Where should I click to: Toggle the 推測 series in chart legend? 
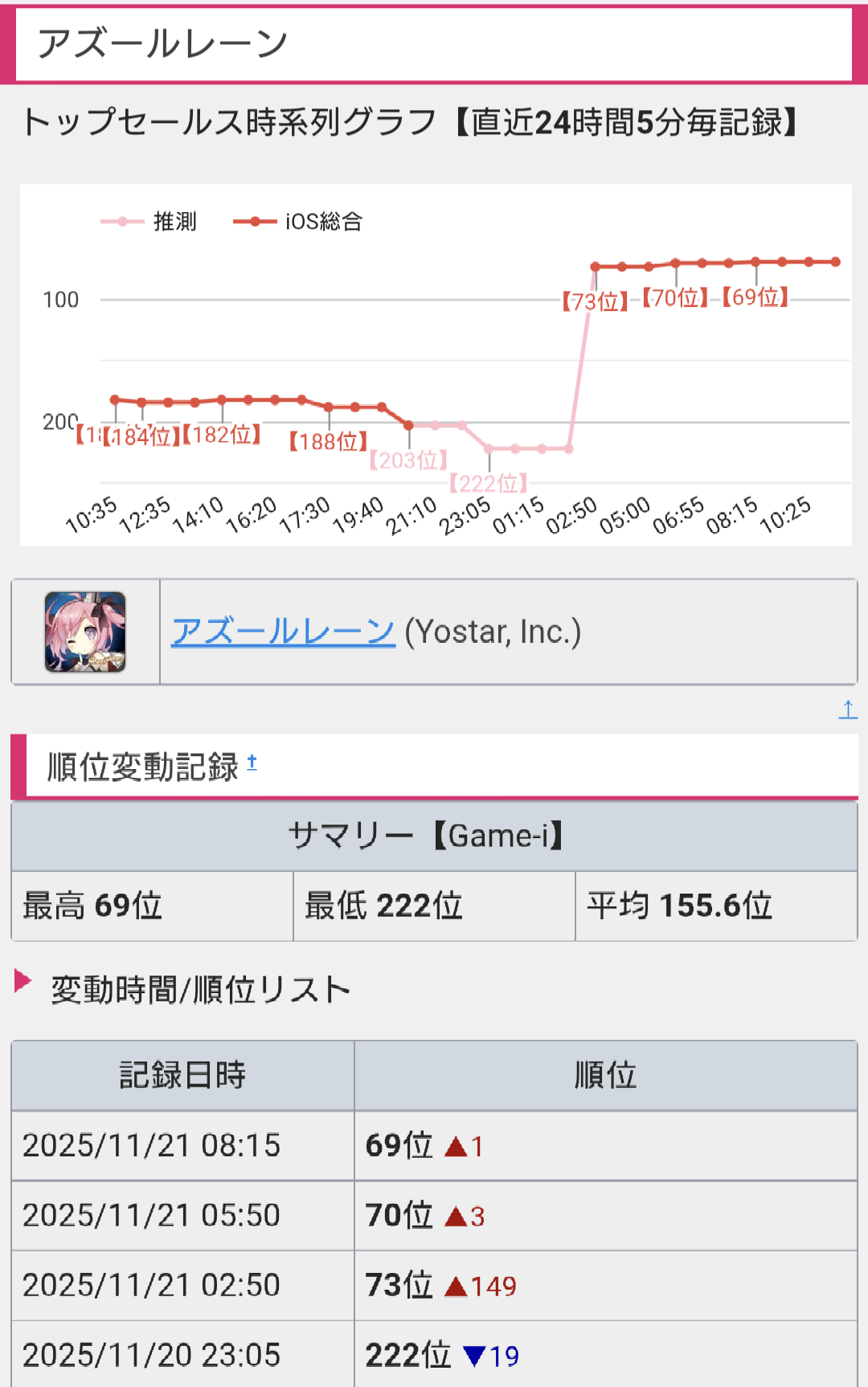click(149, 221)
